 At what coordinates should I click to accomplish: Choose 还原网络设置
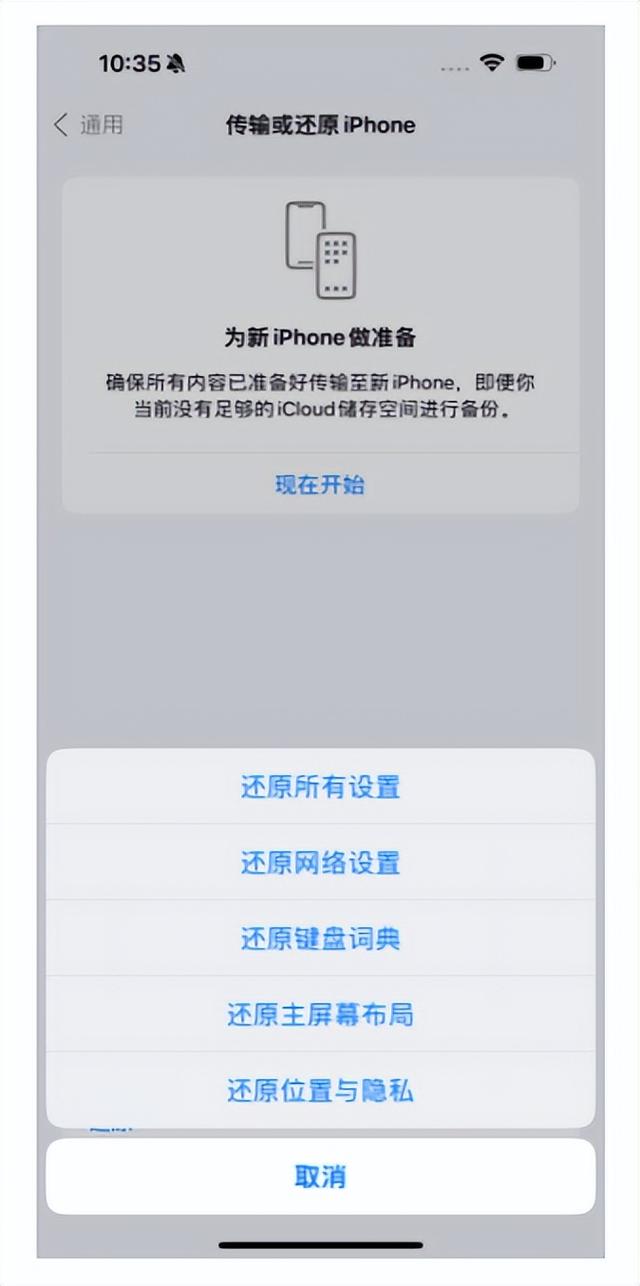point(320,863)
